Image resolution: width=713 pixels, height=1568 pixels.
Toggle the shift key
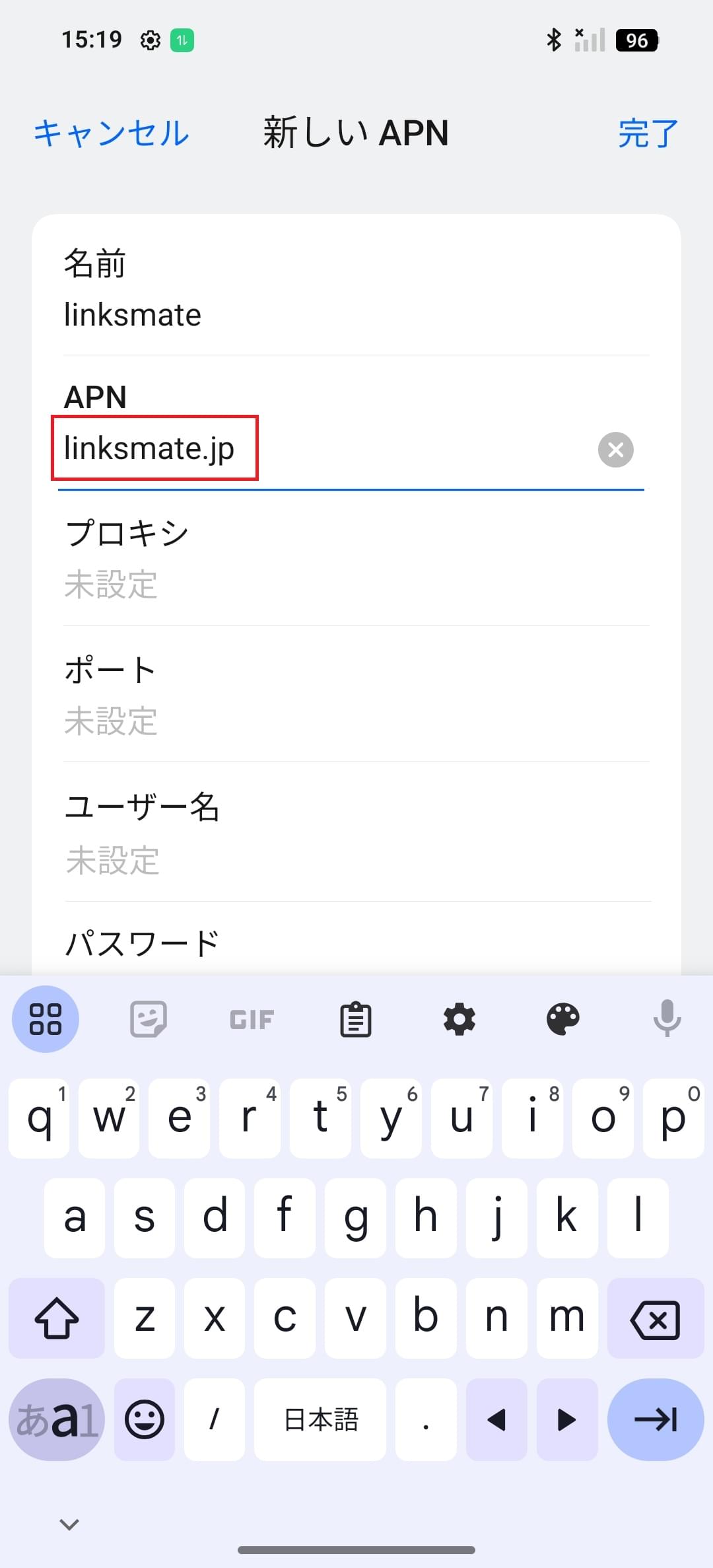click(x=56, y=1319)
